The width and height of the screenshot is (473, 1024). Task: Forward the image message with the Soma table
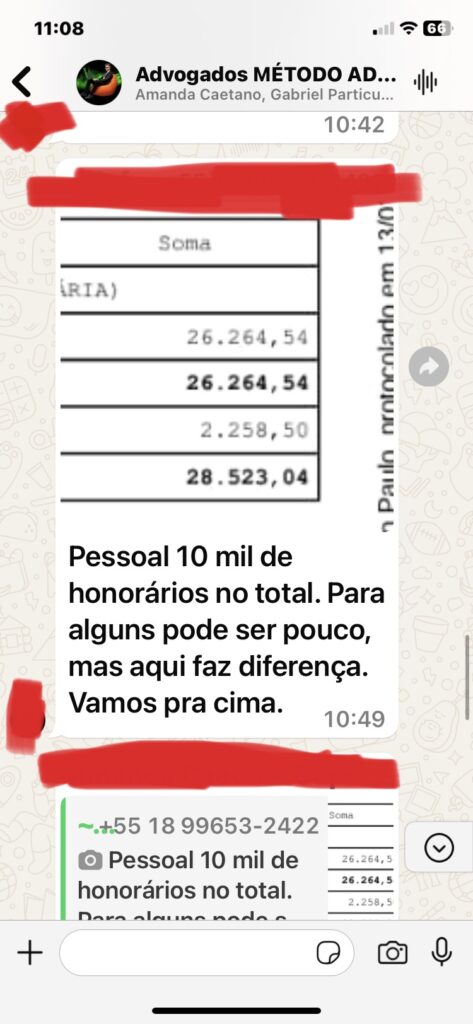pyautogui.click(x=429, y=367)
